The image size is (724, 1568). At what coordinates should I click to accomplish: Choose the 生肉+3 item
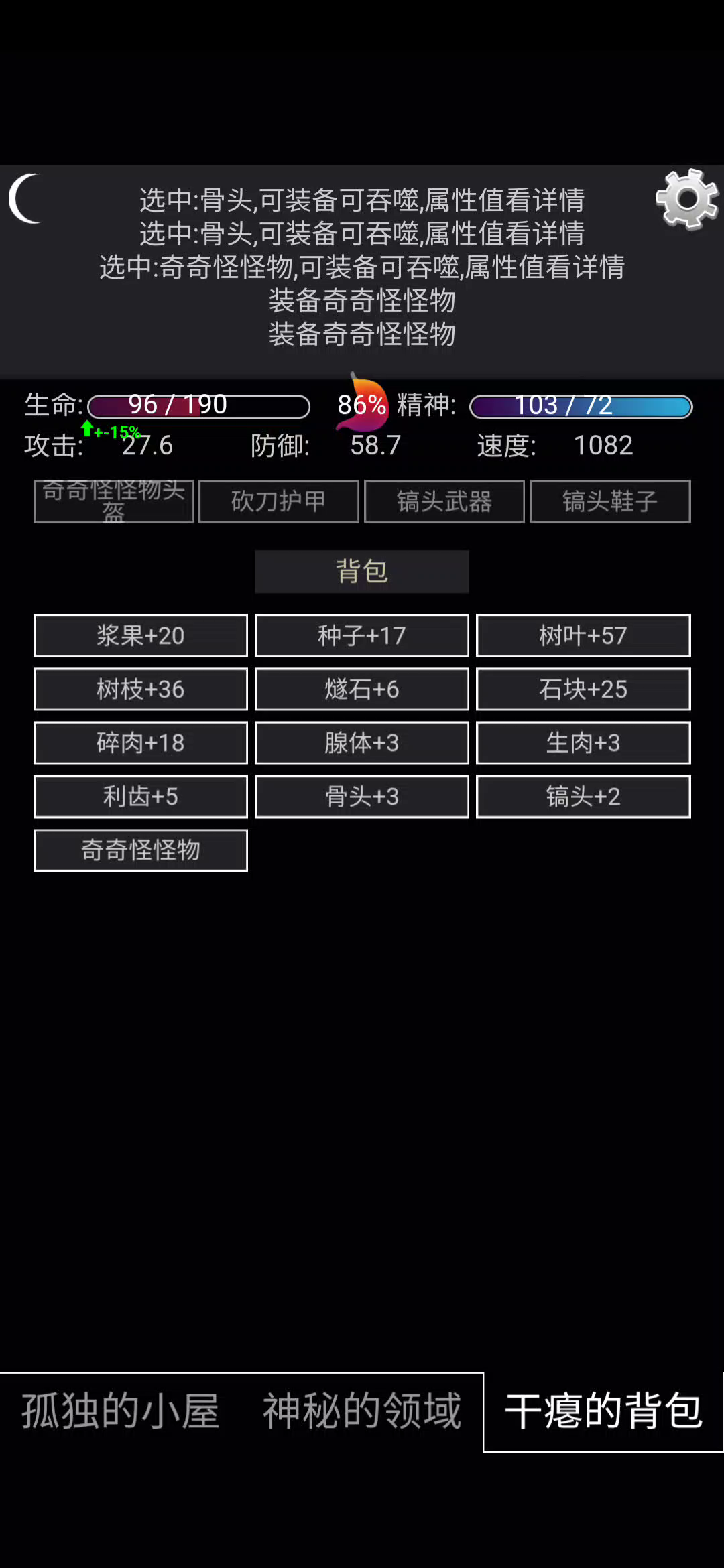point(583,742)
